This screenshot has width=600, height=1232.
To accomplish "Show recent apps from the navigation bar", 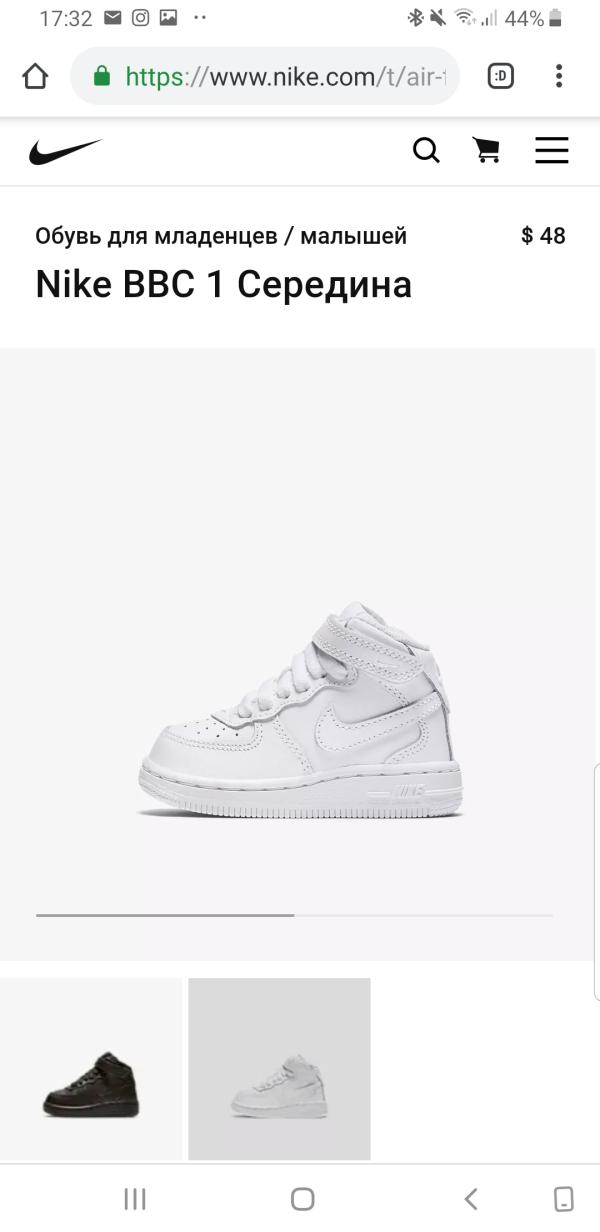I will [x=134, y=1199].
